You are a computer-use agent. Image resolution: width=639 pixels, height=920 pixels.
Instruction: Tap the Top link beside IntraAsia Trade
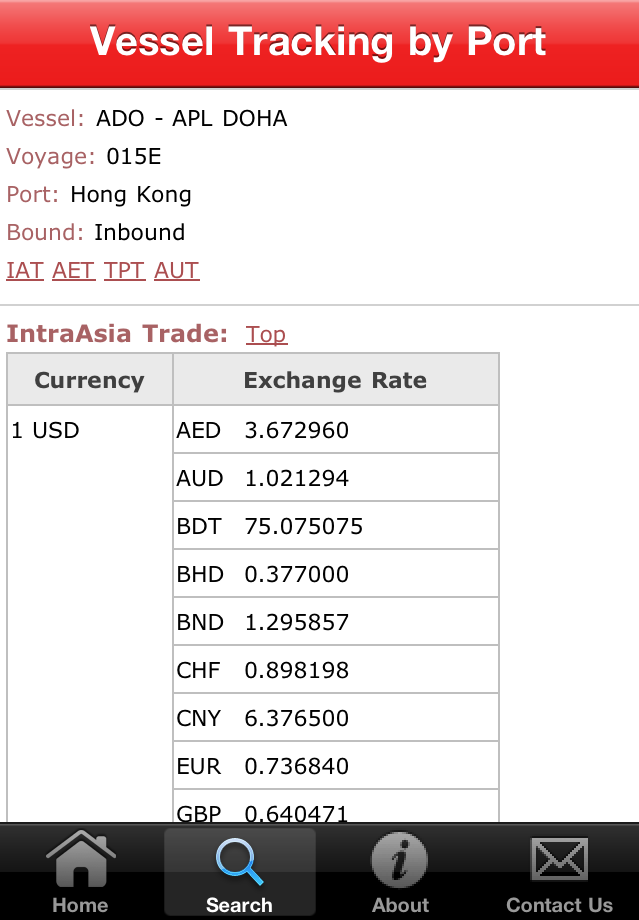point(267,334)
